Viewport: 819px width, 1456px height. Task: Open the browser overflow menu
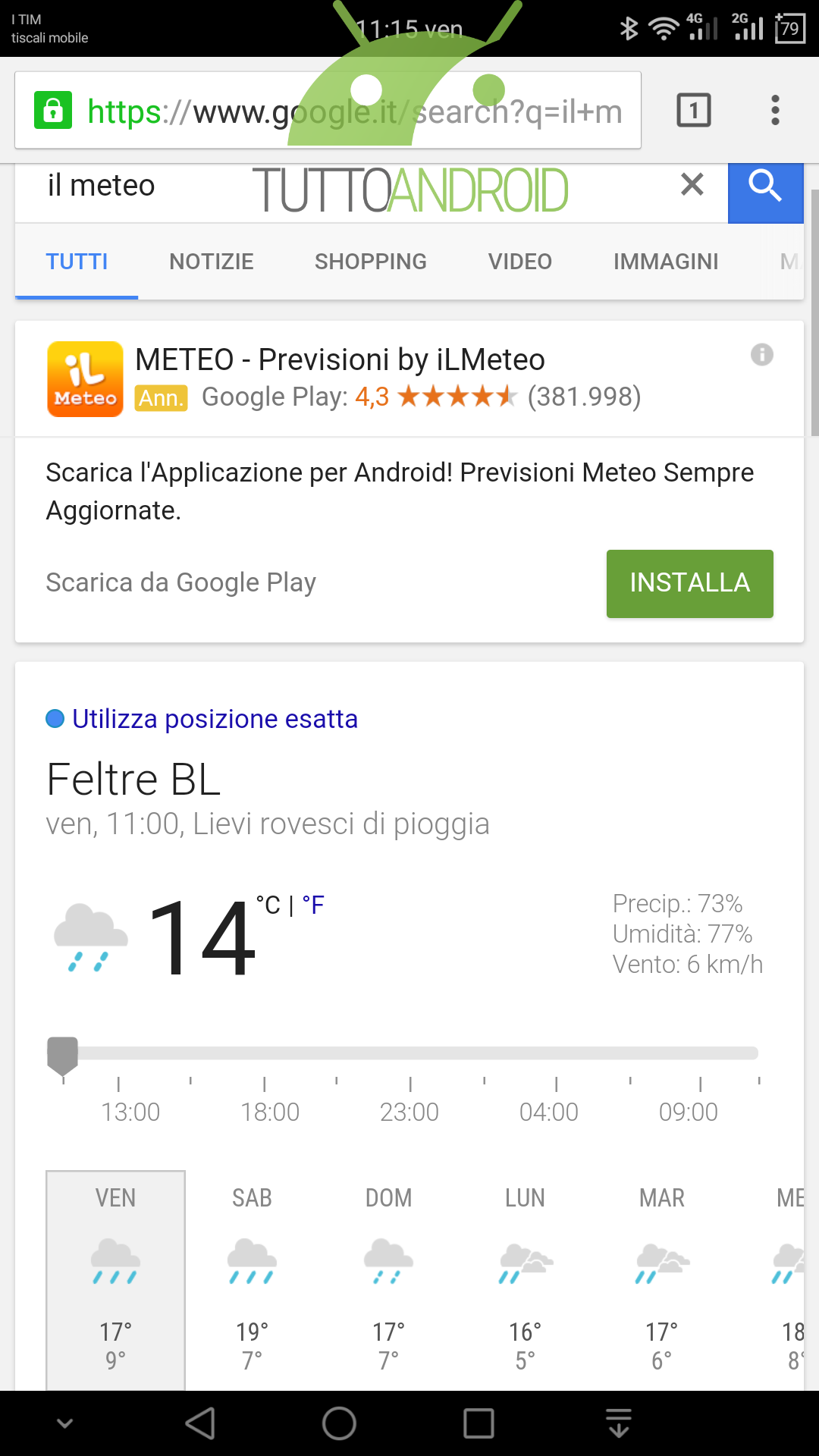point(775,111)
